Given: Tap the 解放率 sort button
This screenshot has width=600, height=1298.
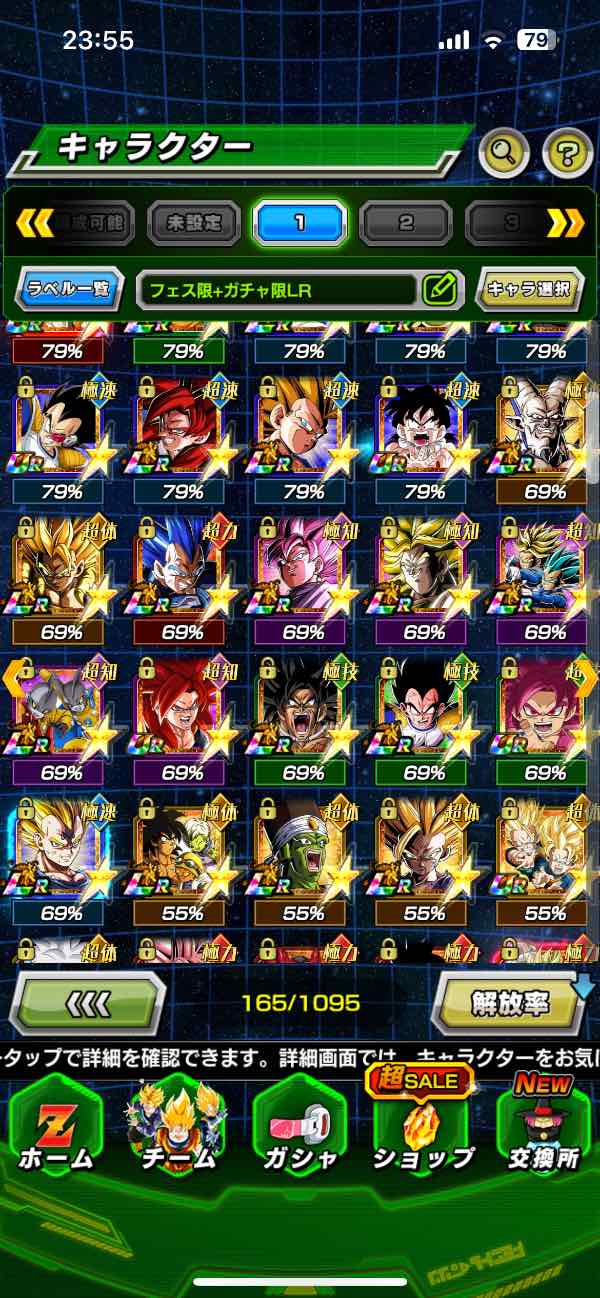Looking at the screenshot, I should coord(508,1002).
